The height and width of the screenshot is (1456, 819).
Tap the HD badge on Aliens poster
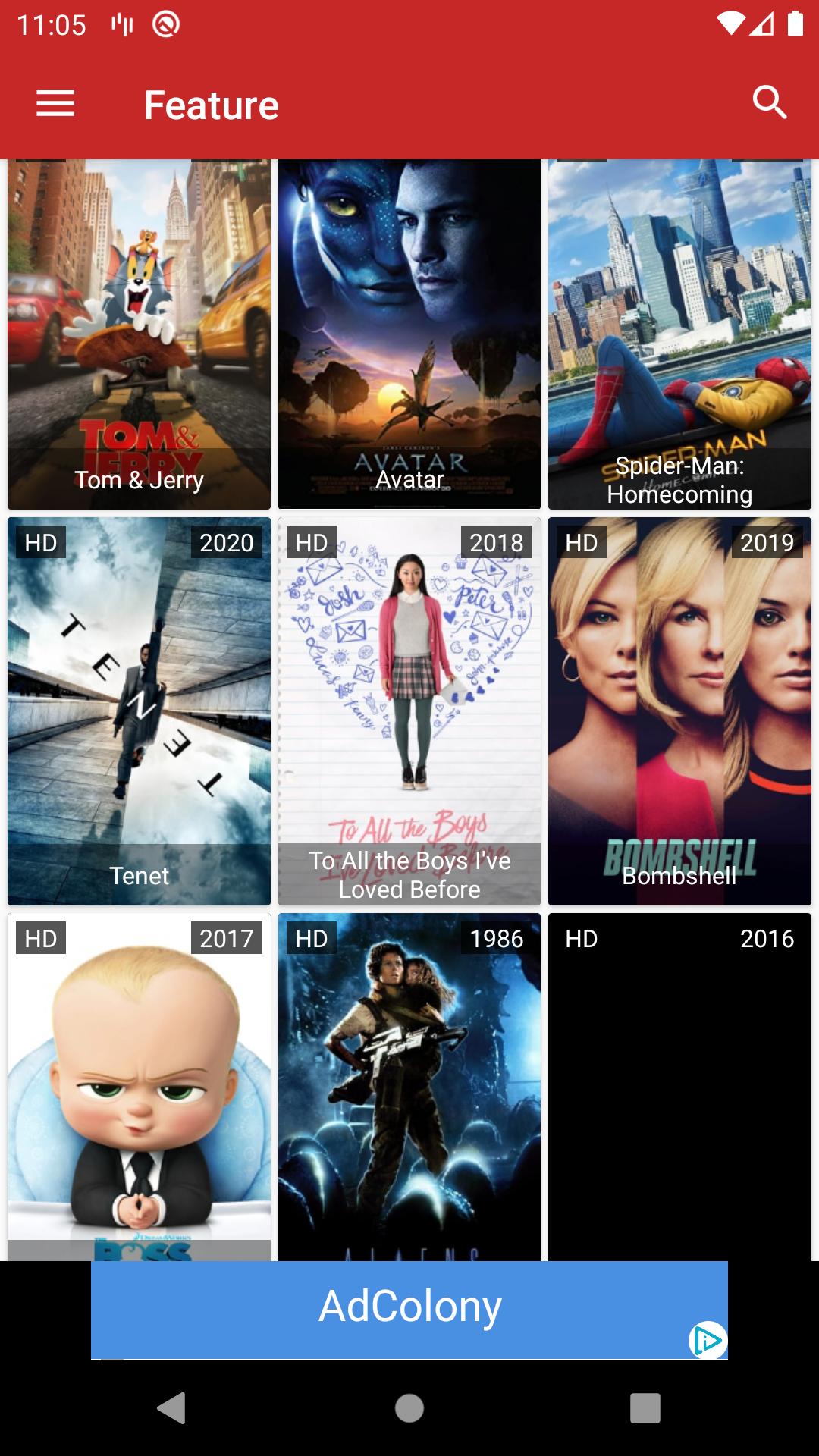(311, 938)
